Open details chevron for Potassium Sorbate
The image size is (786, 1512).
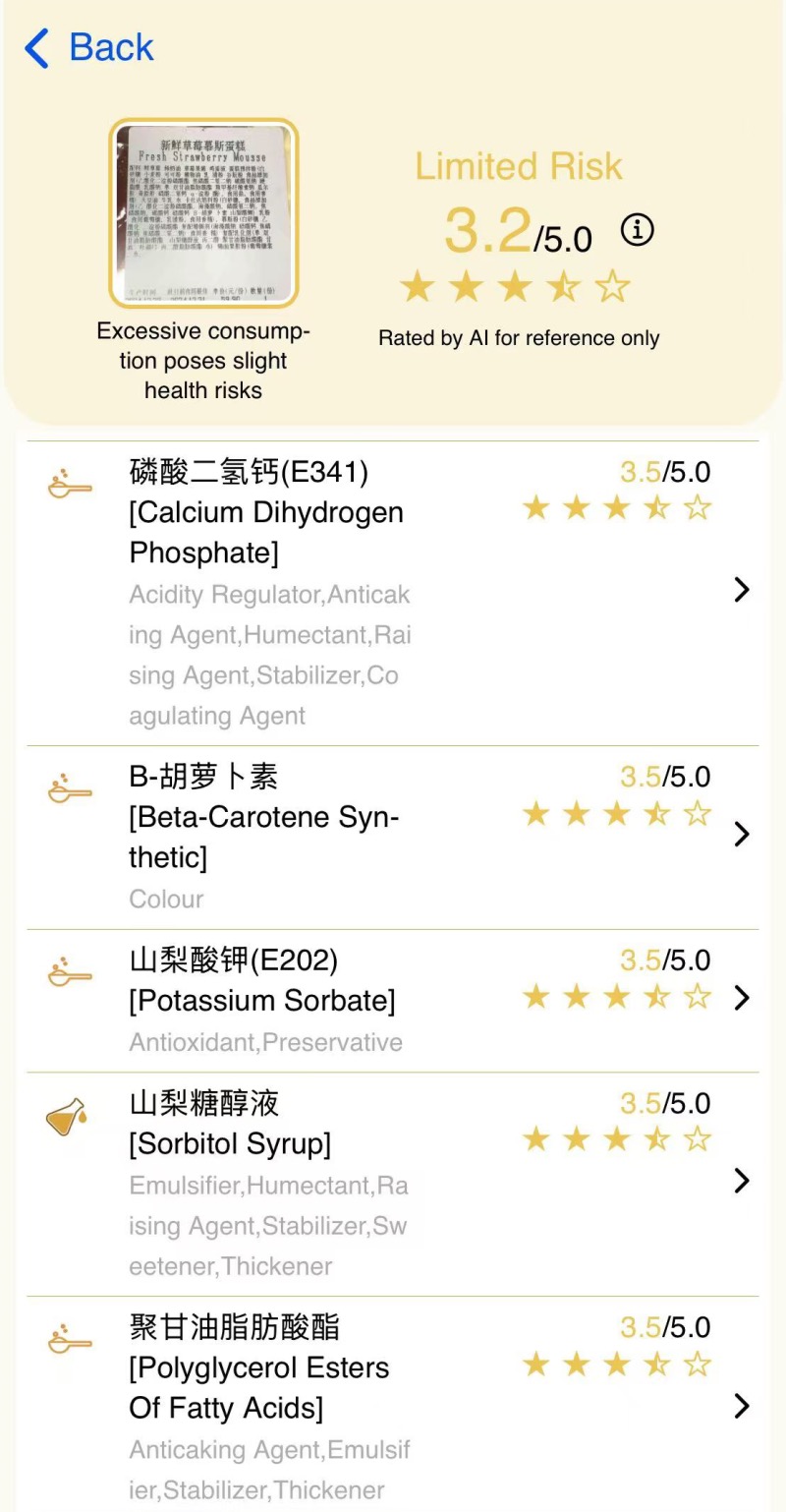pyautogui.click(x=743, y=997)
